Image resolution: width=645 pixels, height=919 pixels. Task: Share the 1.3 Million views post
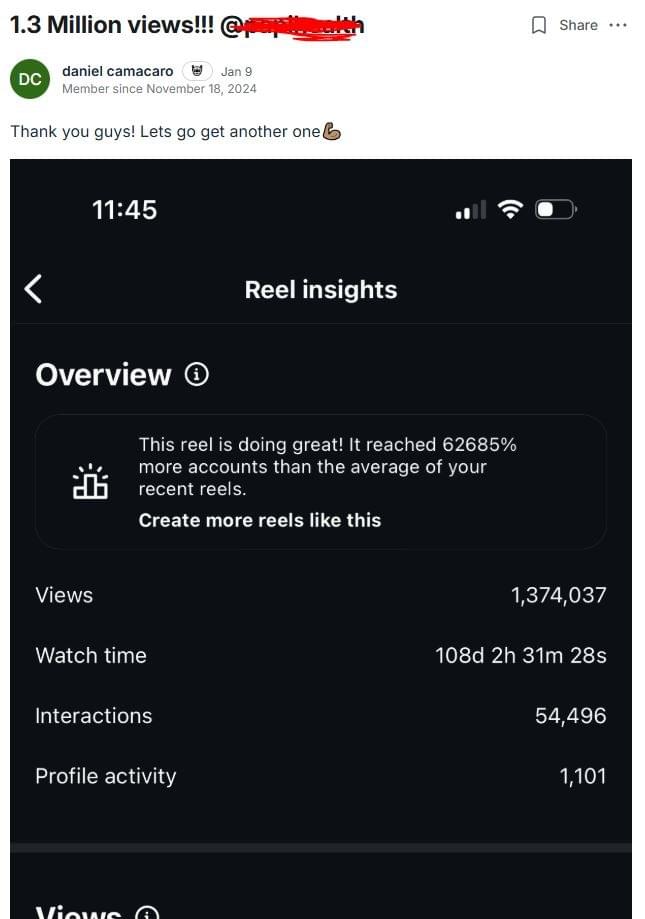click(x=578, y=26)
